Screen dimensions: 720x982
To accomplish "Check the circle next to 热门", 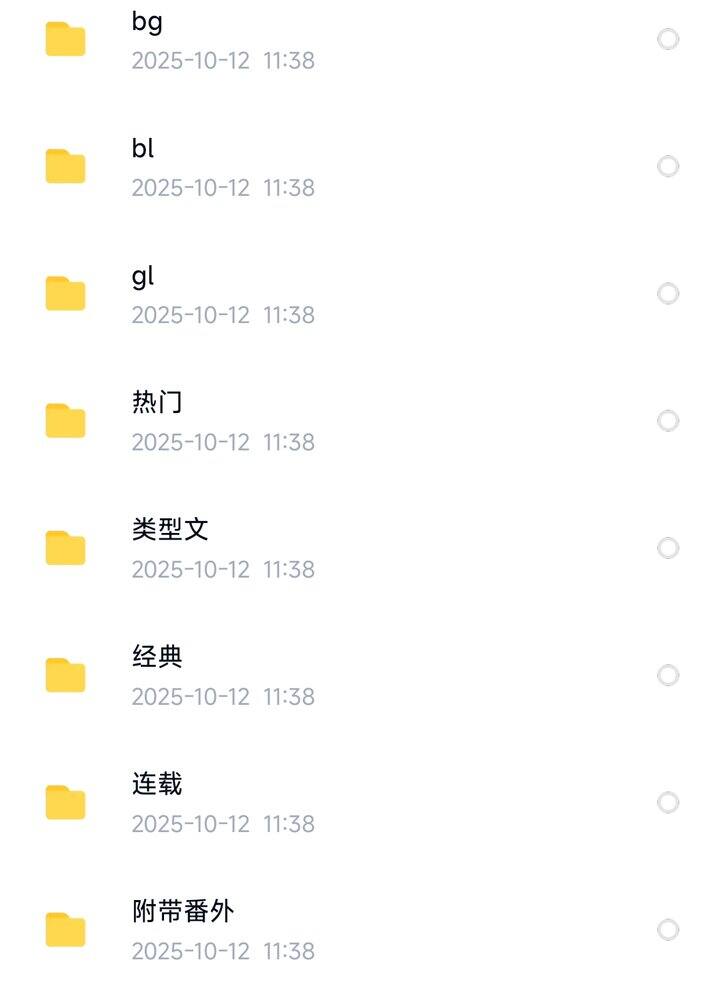I will click(x=668, y=421).
